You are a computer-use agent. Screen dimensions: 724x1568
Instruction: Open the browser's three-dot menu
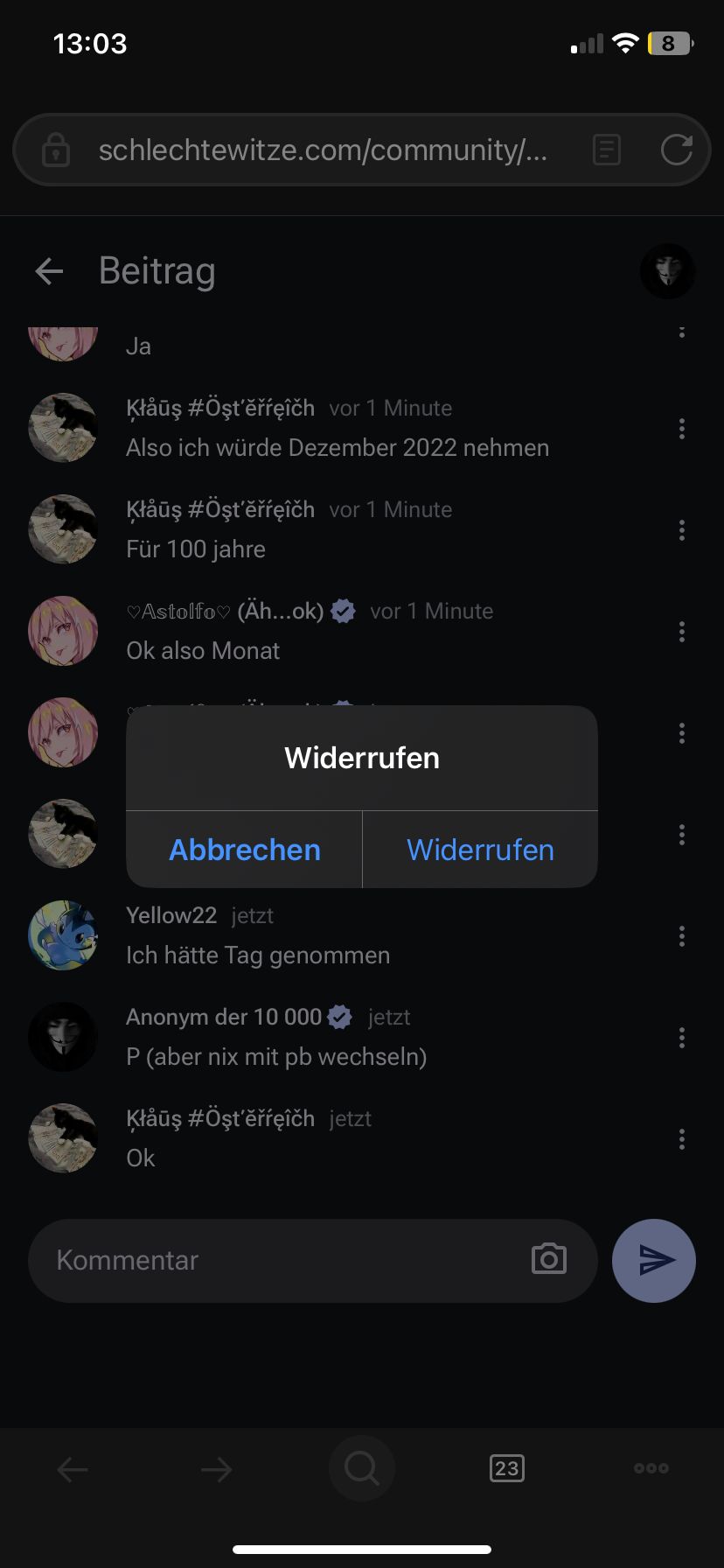(651, 1468)
